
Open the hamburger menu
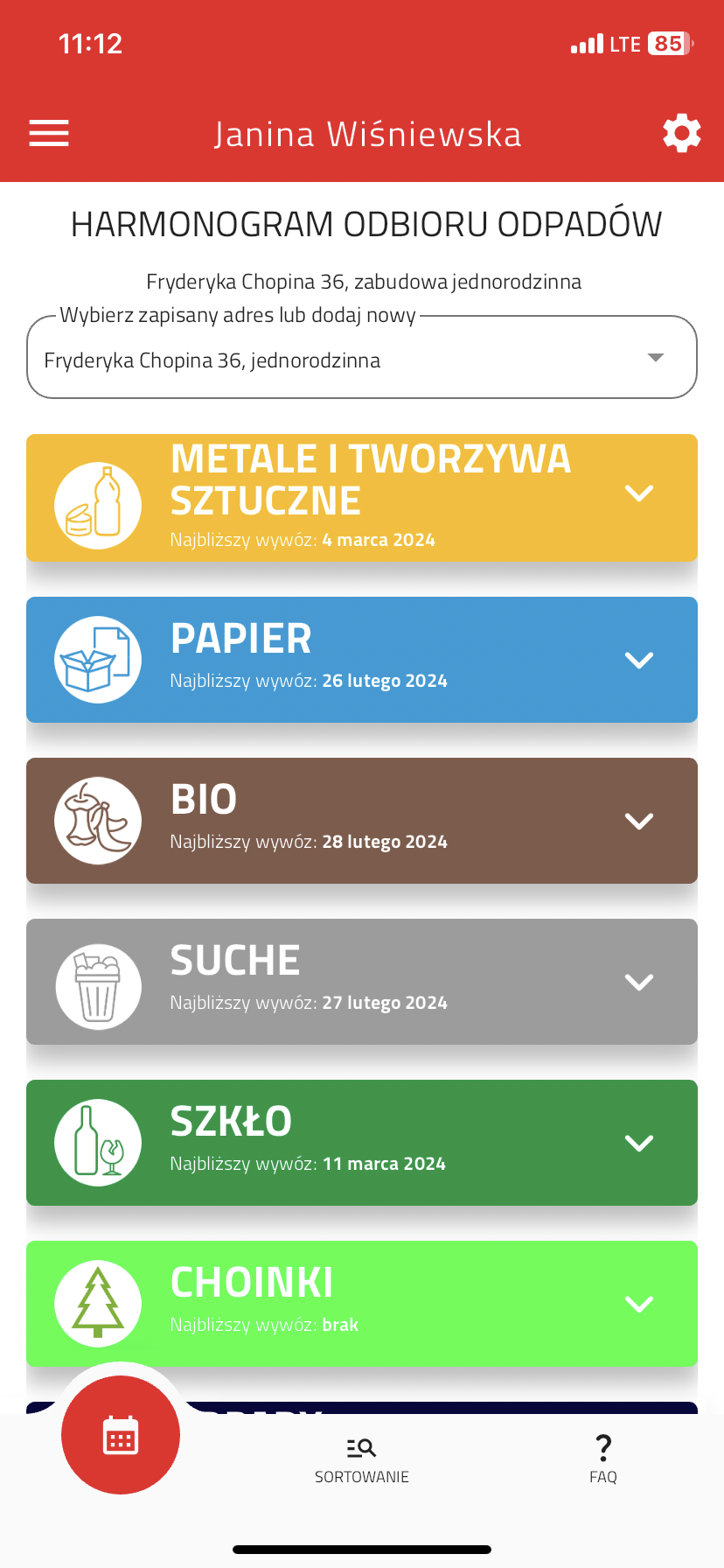tap(49, 134)
